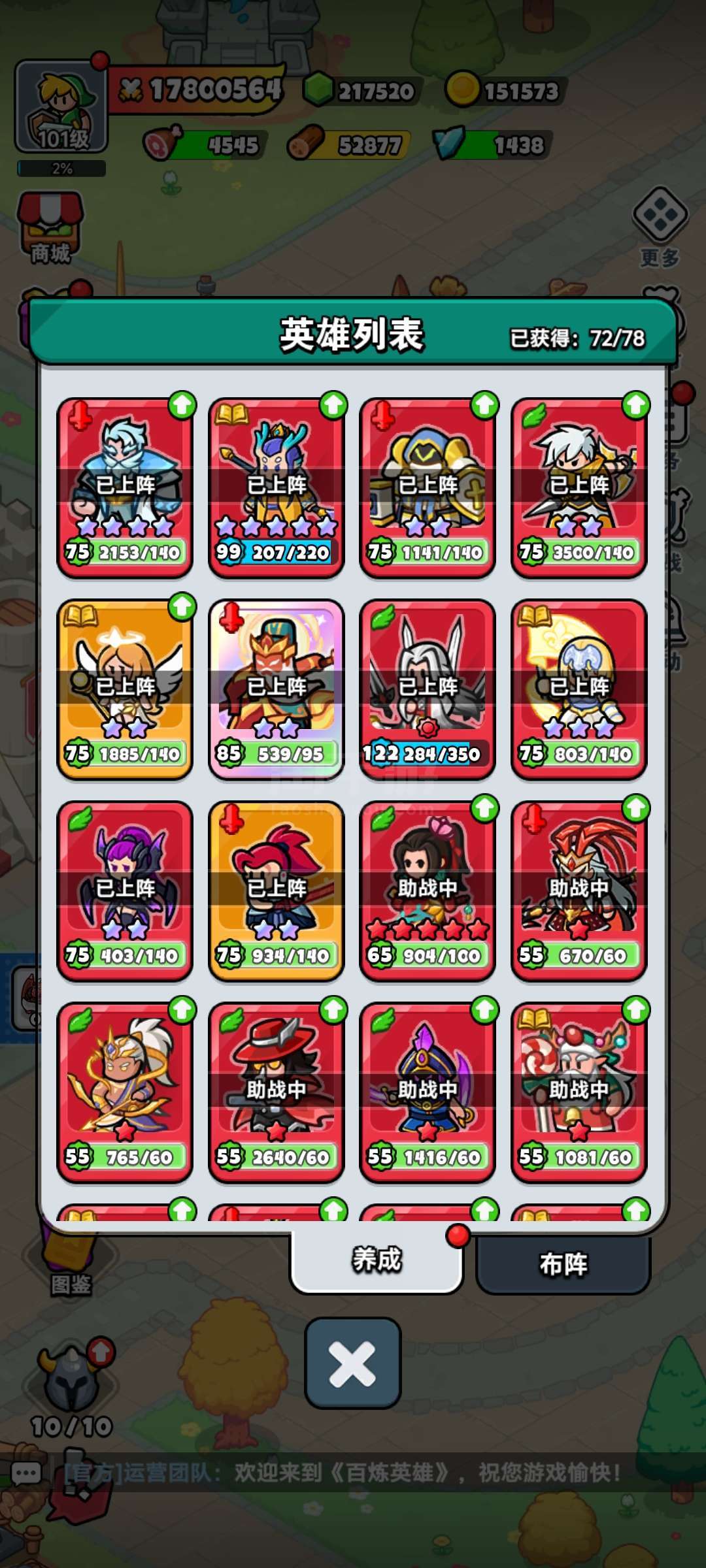Open the Santa hero card 1081/60
Image resolution: width=706 pixels, height=1568 pixels.
point(579,1091)
